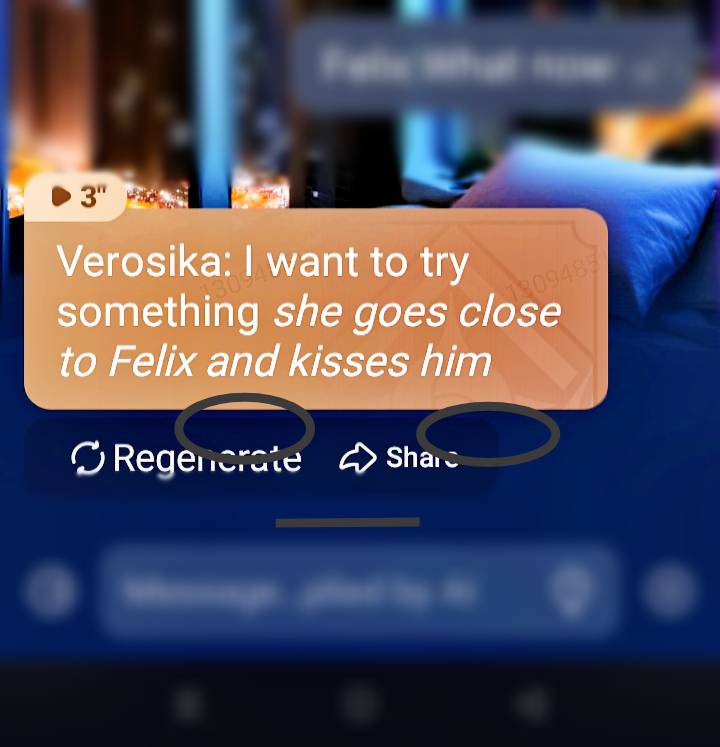Focus the message input field
This screenshot has height=747, width=720.
(x=330, y=592)
